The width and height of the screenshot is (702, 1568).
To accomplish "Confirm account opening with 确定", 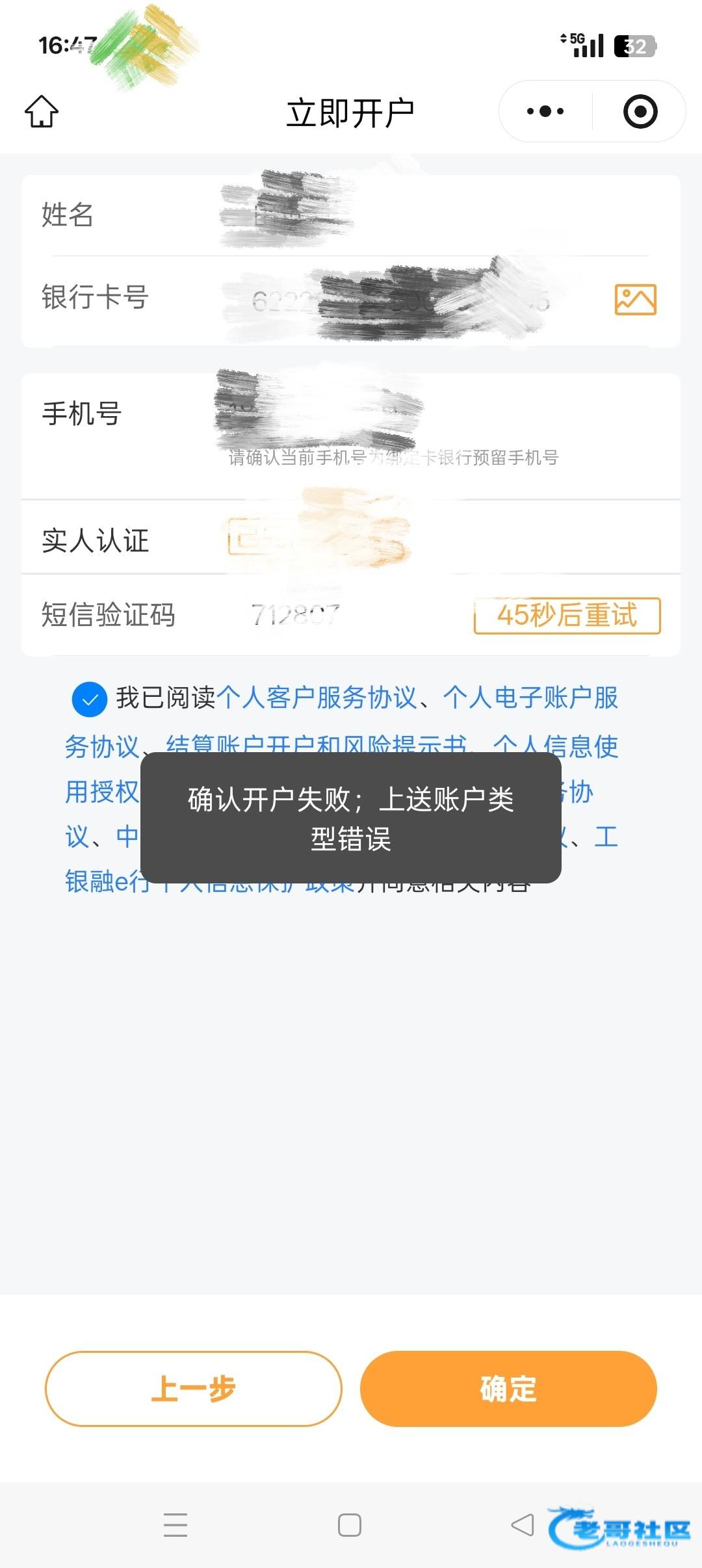I will tap(508, 1389).
